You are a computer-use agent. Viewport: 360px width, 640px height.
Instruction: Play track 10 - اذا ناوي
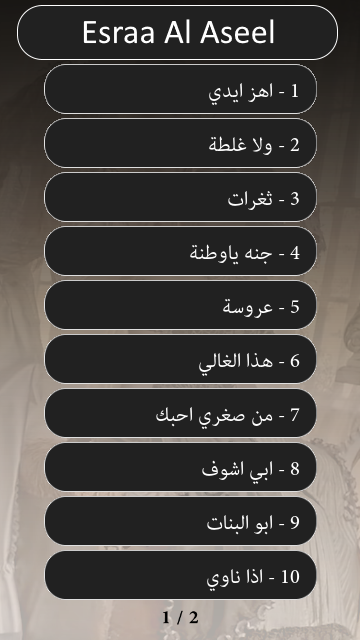(180, 576)
